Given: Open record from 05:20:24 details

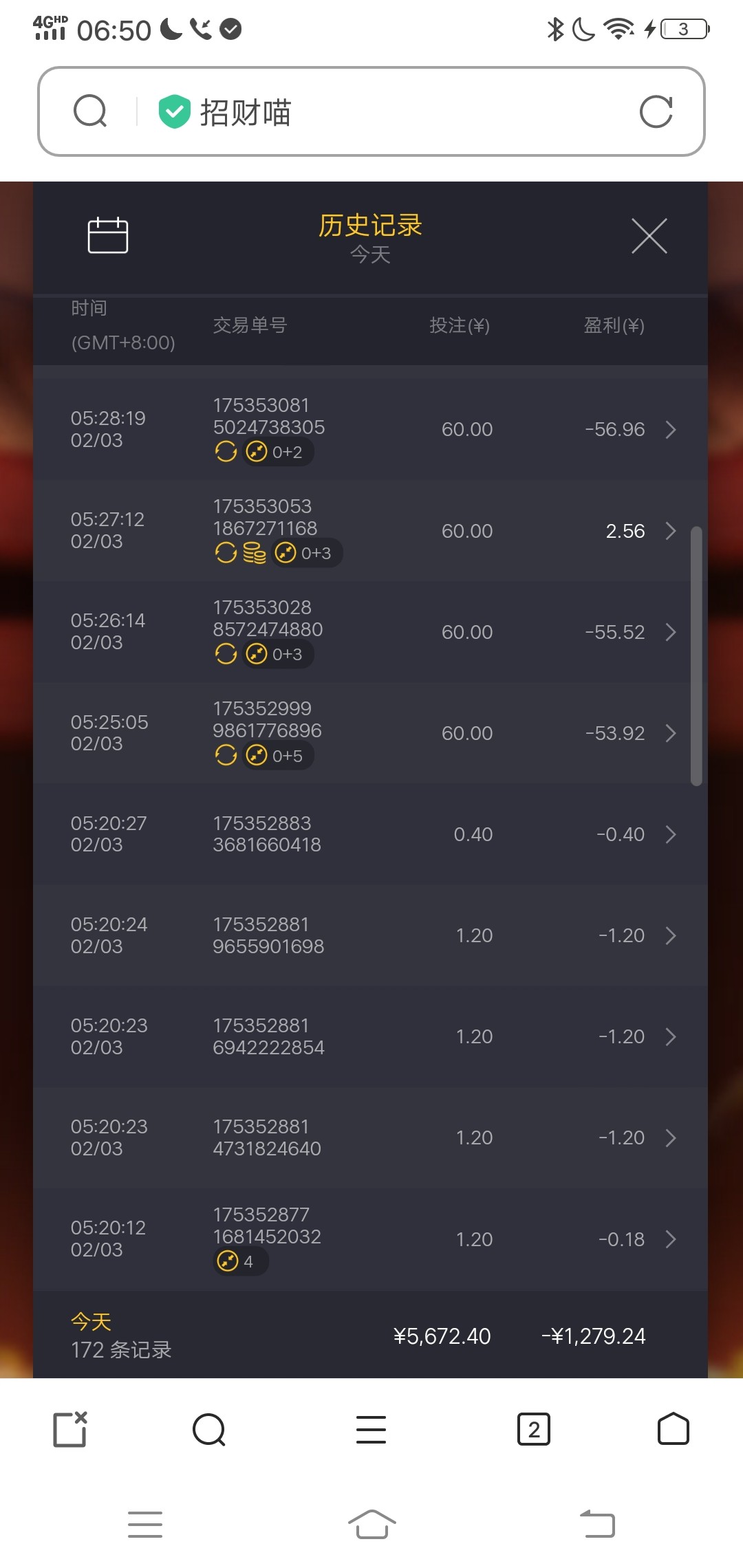Looking at the screenshot, I should coord(371,935).
